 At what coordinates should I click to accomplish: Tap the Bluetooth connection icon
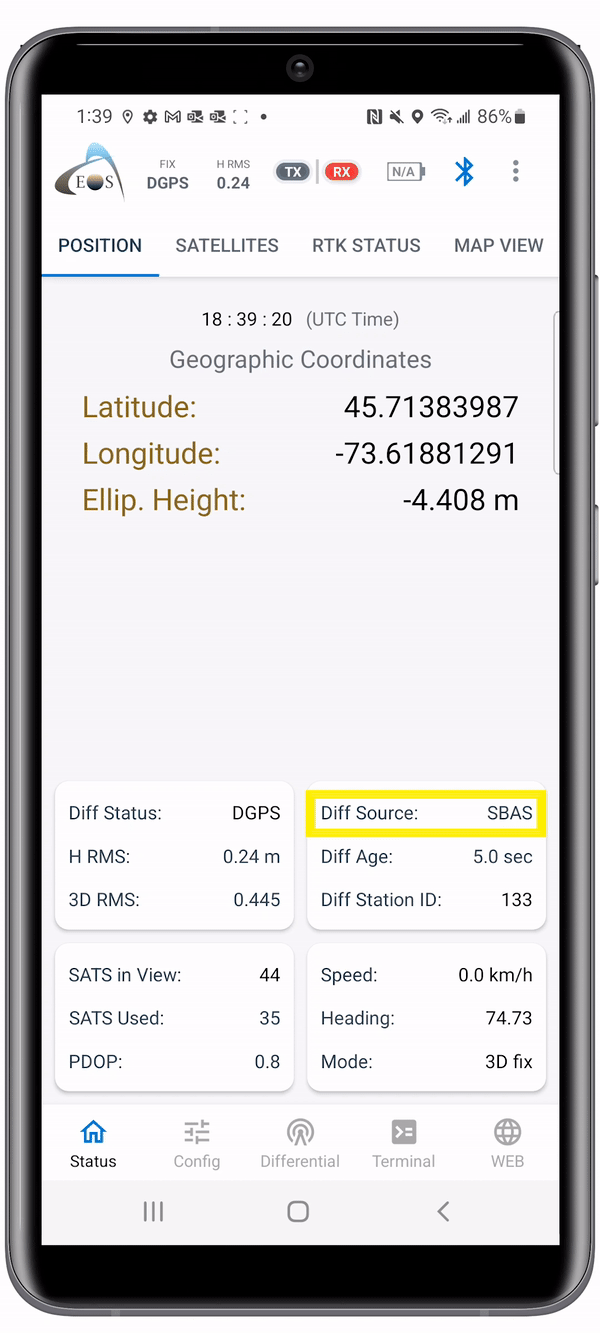(x=464, y=172)
